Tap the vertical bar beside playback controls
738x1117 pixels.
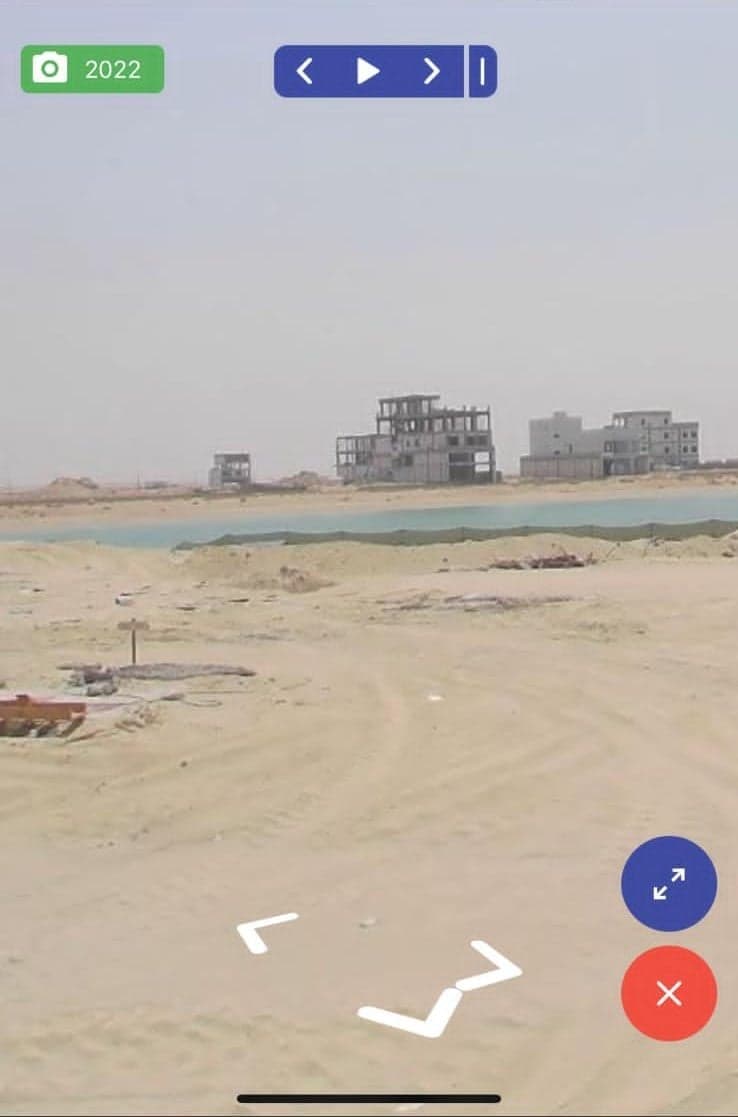tap(482, 71)
